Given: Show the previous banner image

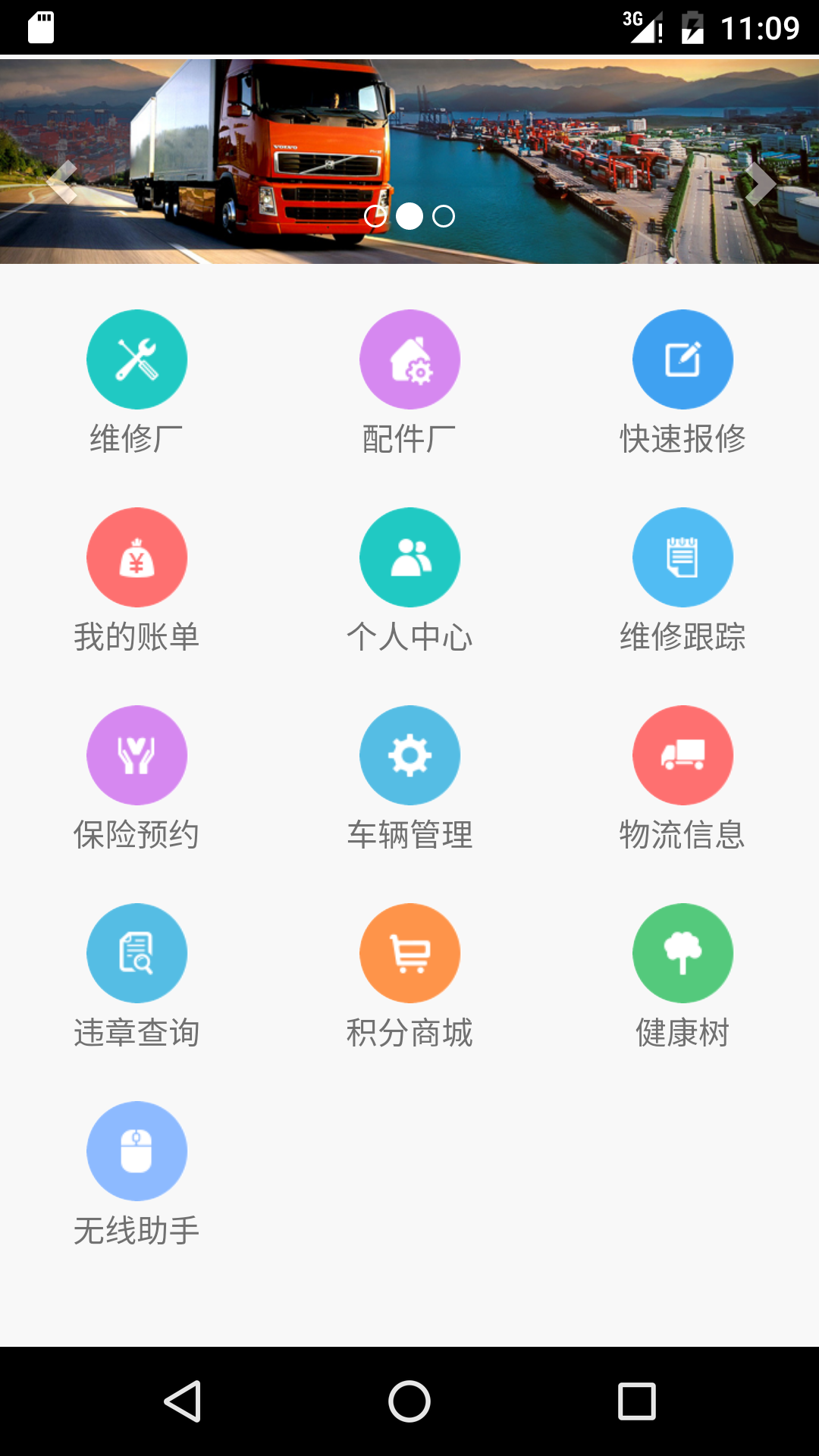Looking at the screenshot, I should pos(62,183).
